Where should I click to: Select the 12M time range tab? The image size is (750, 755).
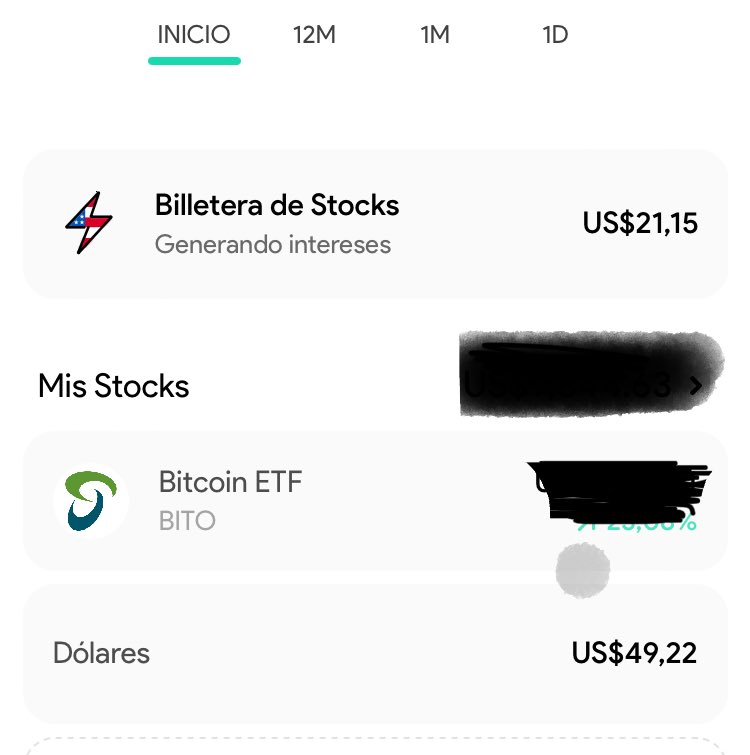coord(314,35)
